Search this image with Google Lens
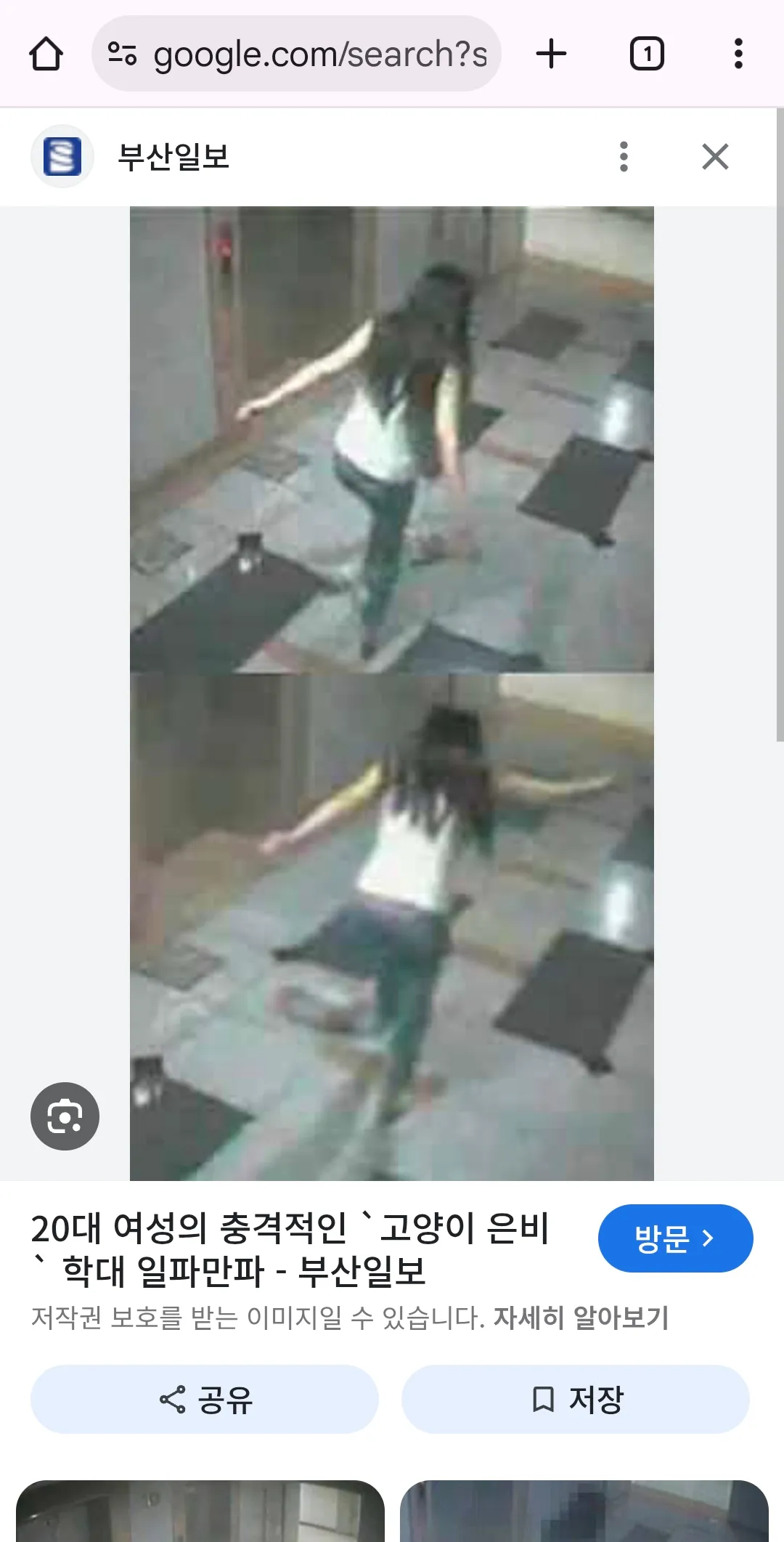This screenshot has width=784, height=1542. 65,1116
